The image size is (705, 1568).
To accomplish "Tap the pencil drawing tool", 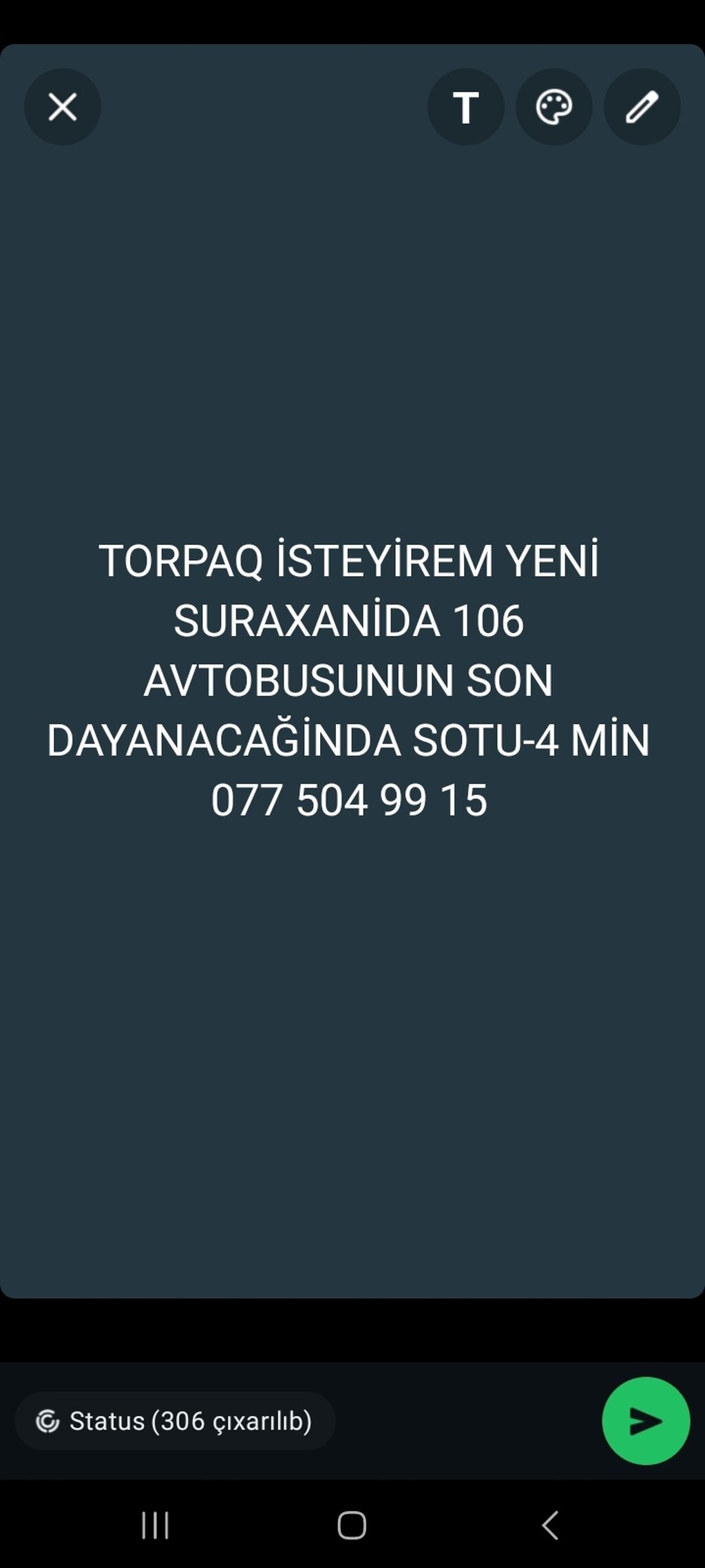I will pos(642,107).
